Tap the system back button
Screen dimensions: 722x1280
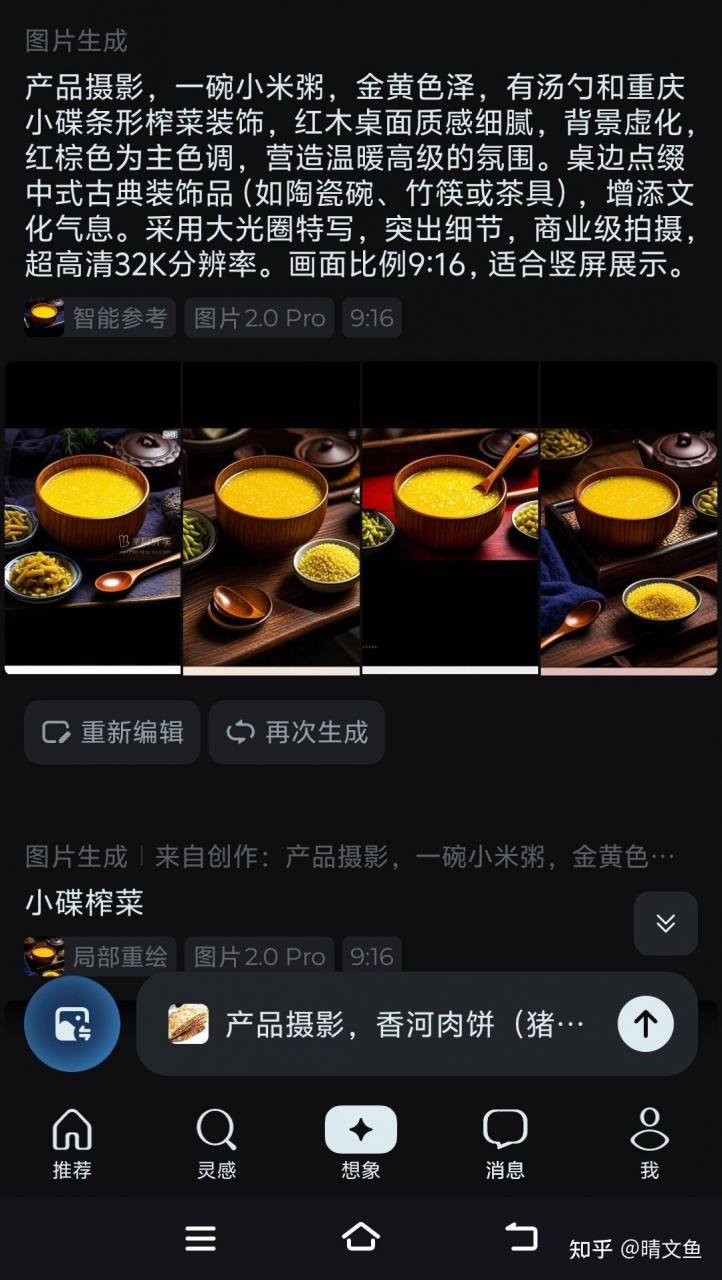coord(521,1237)
